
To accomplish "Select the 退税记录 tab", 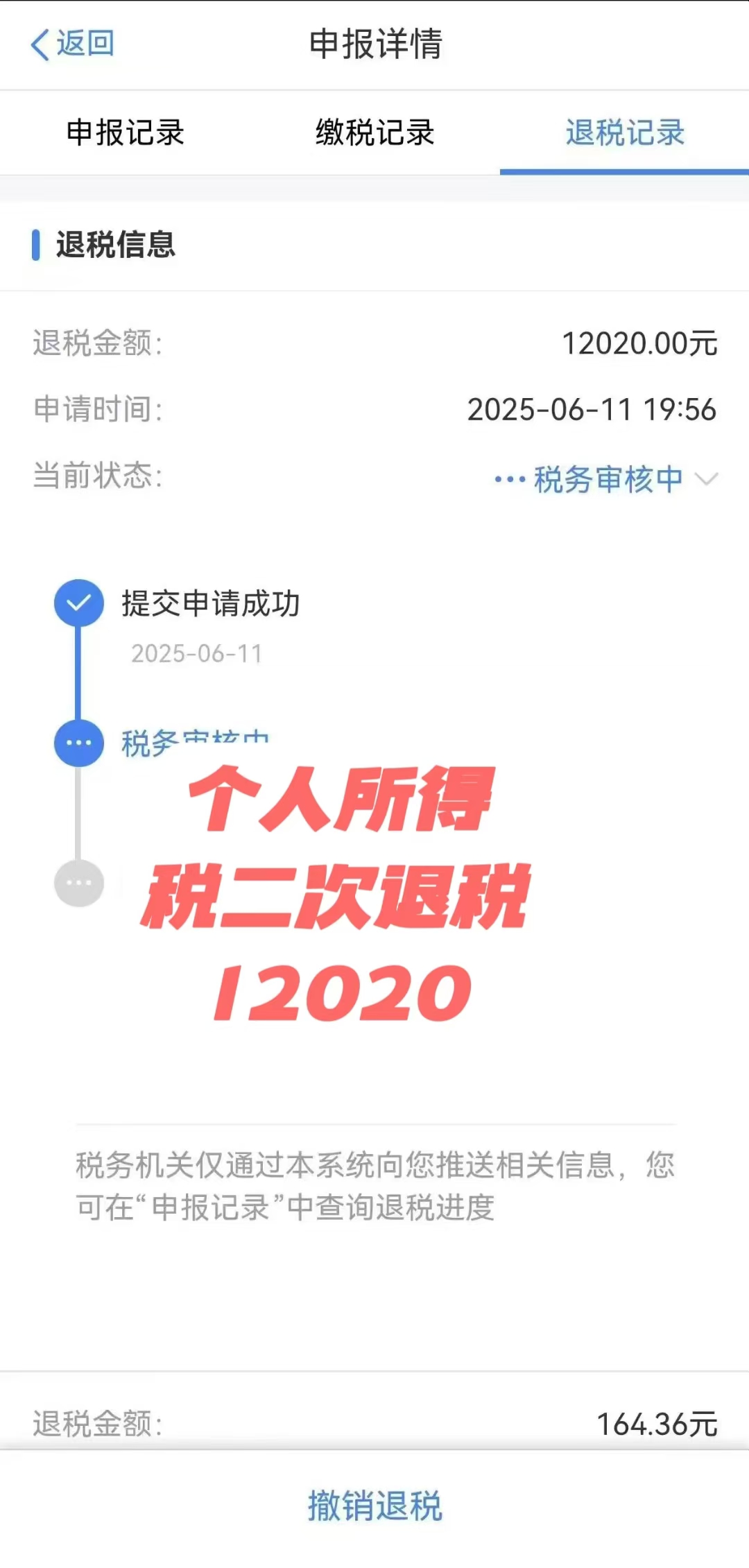I will [624, 132].
